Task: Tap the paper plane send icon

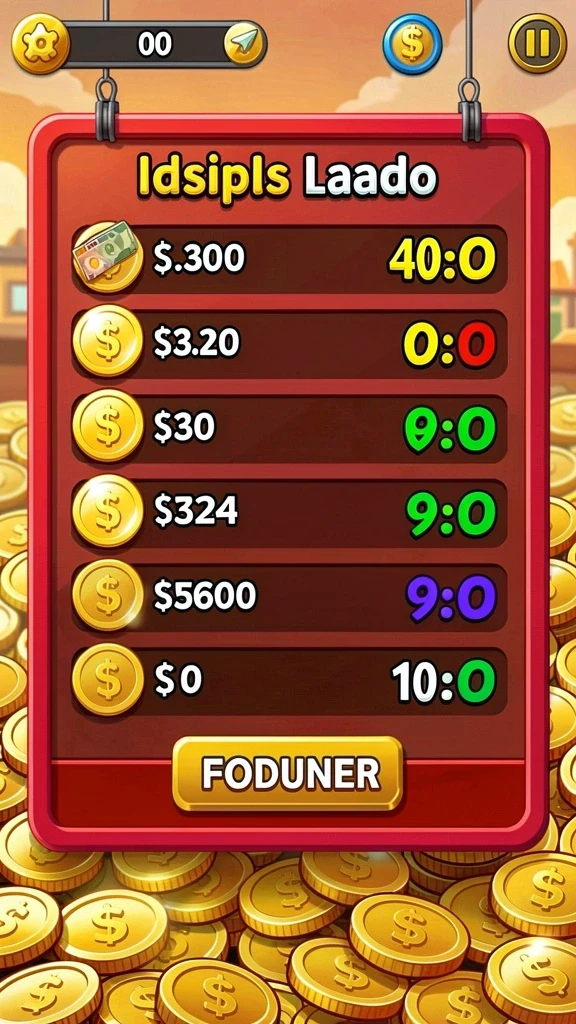Action: [x=244, y=44]
